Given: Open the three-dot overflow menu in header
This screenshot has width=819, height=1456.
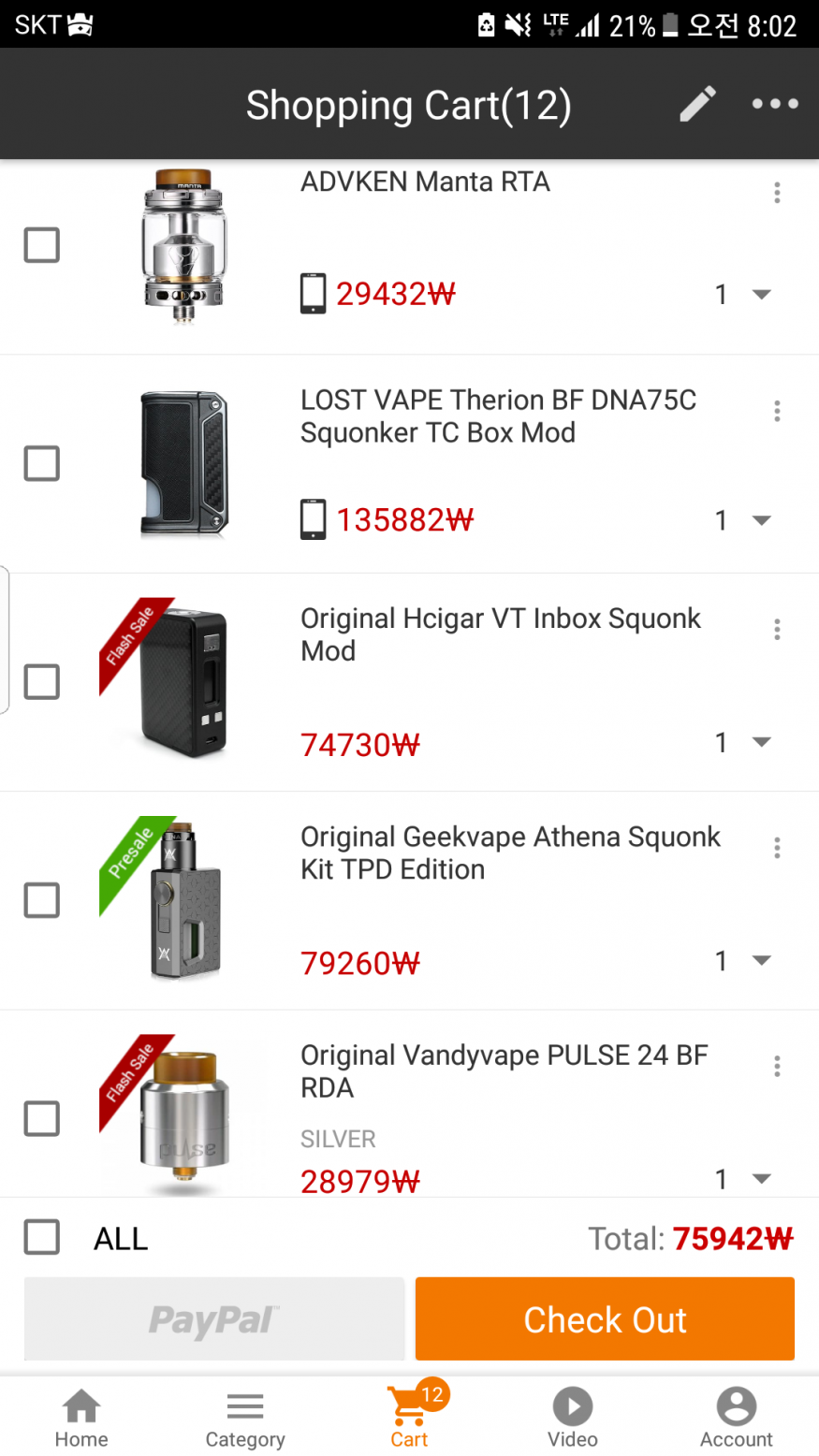Looking at the screenshot, I should [775, 104].
